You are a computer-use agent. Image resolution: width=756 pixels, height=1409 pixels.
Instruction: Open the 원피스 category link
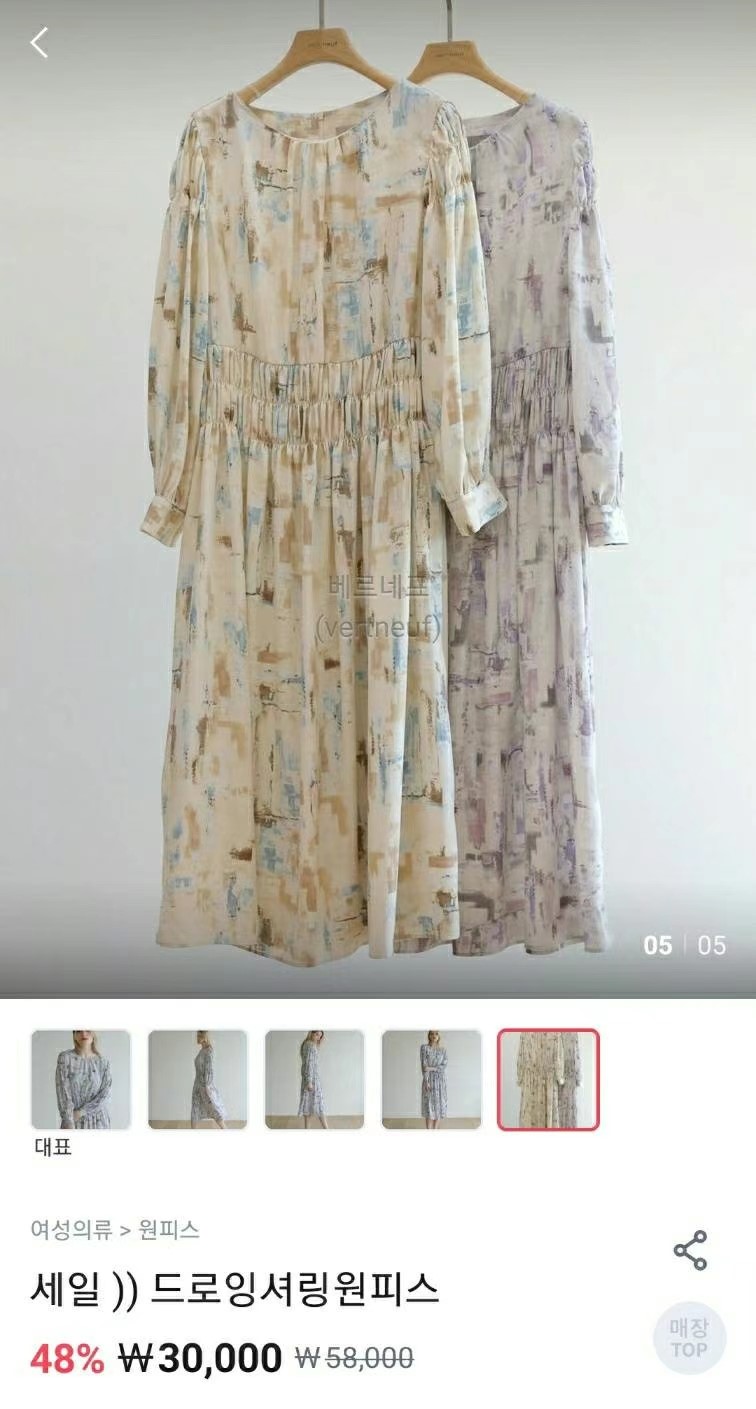coord(169,1230)
